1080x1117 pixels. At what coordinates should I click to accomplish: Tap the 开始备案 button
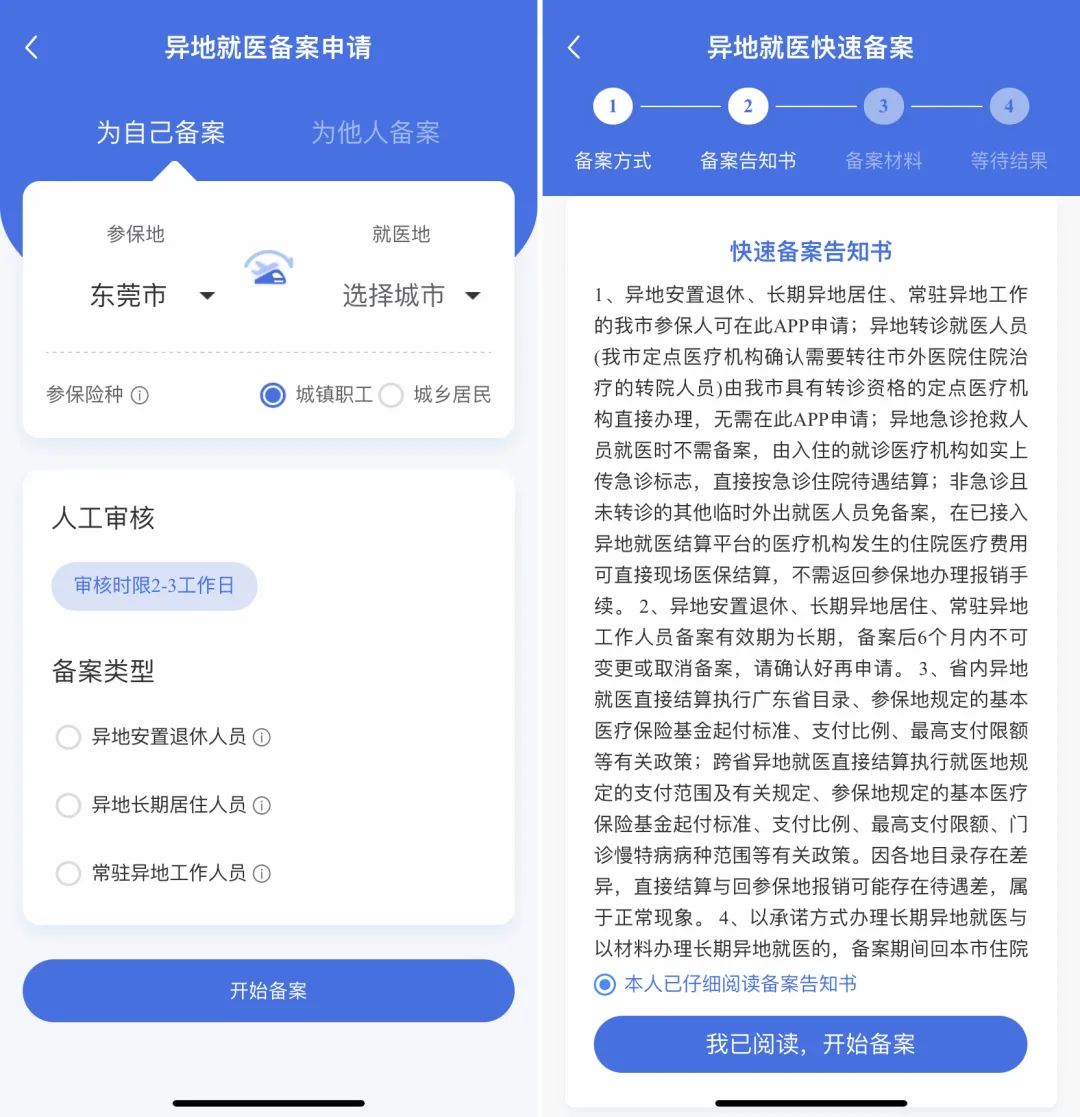[x=268, y=991]
